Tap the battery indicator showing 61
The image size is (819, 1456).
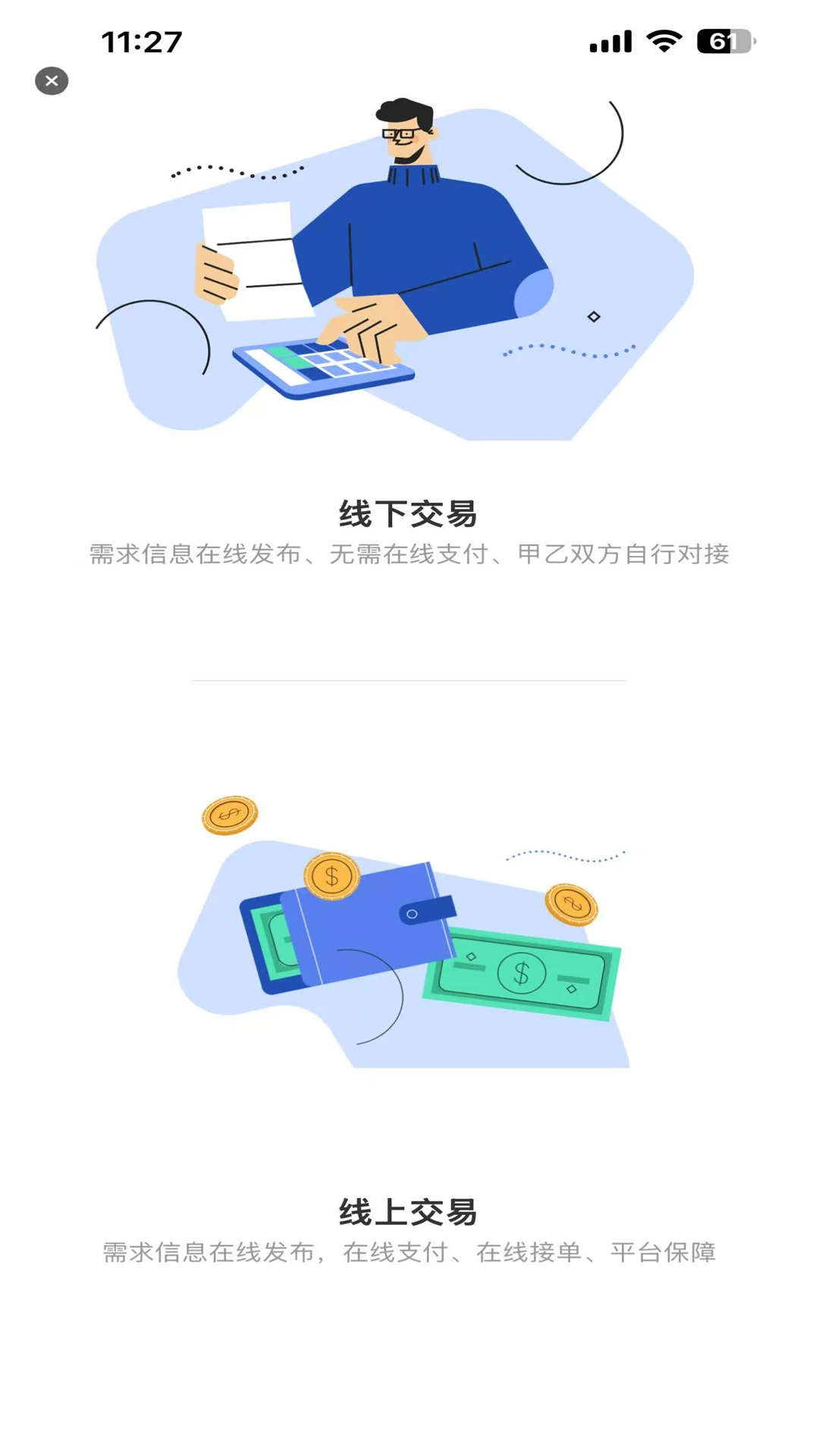(726, 39)
